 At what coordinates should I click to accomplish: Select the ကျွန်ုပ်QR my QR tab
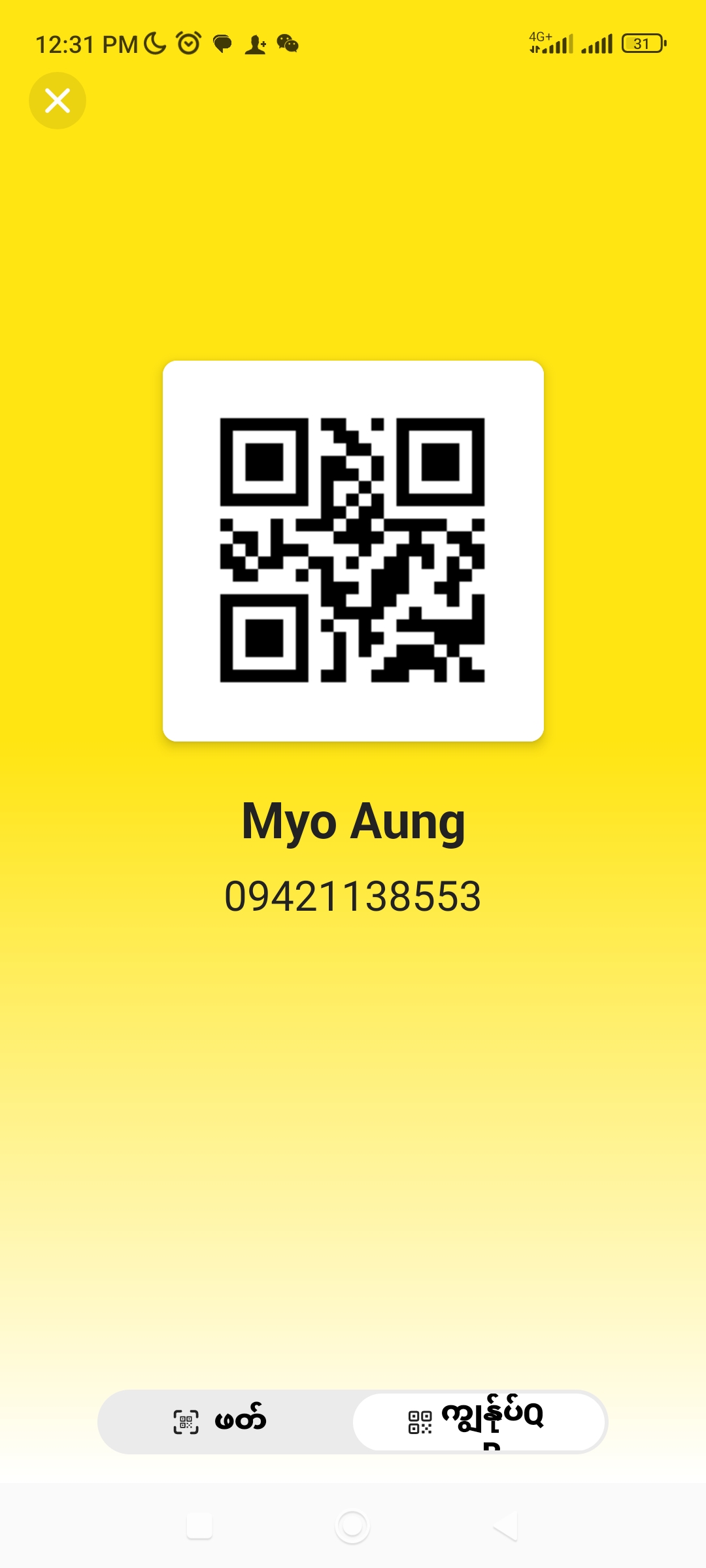[x=479, y=1422]
